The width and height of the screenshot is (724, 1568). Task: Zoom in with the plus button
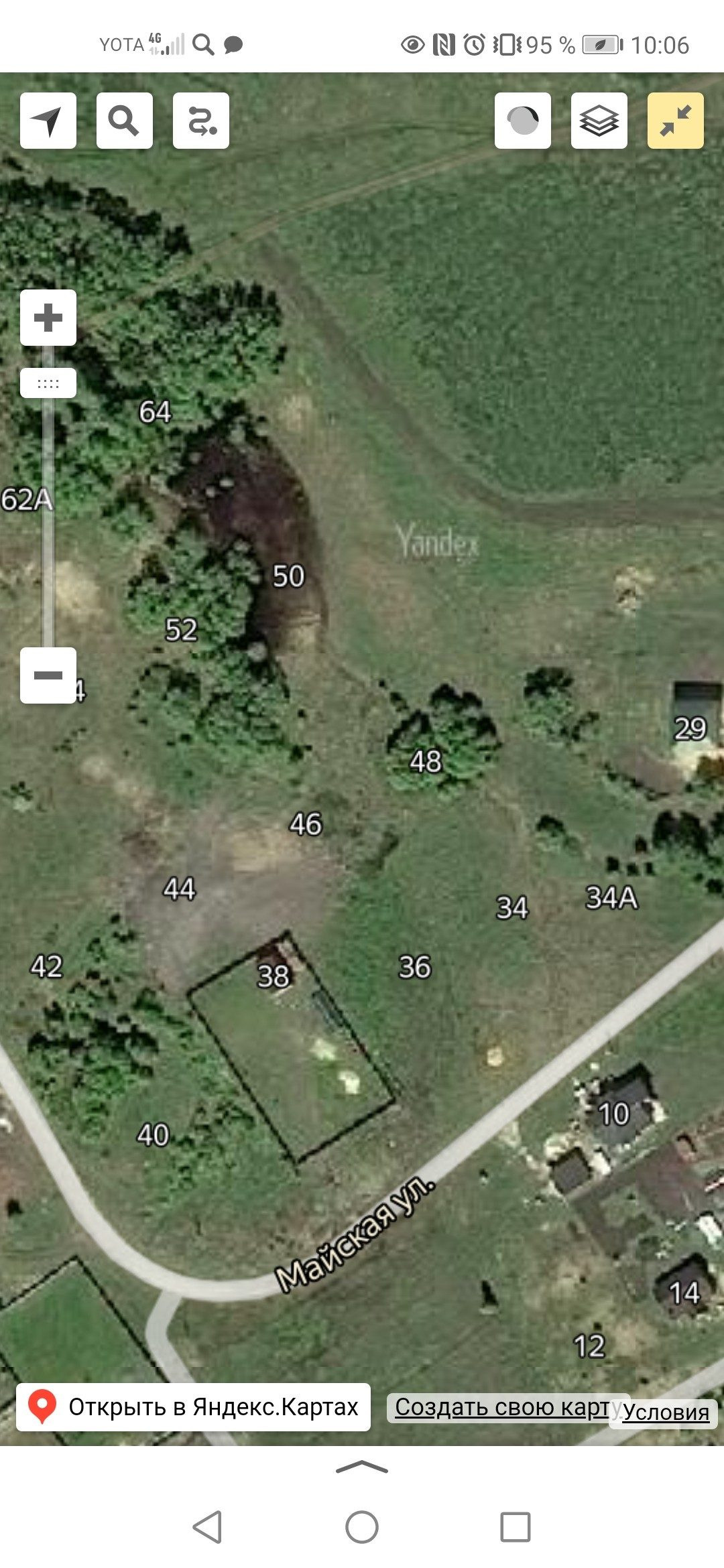click(48, 318)
